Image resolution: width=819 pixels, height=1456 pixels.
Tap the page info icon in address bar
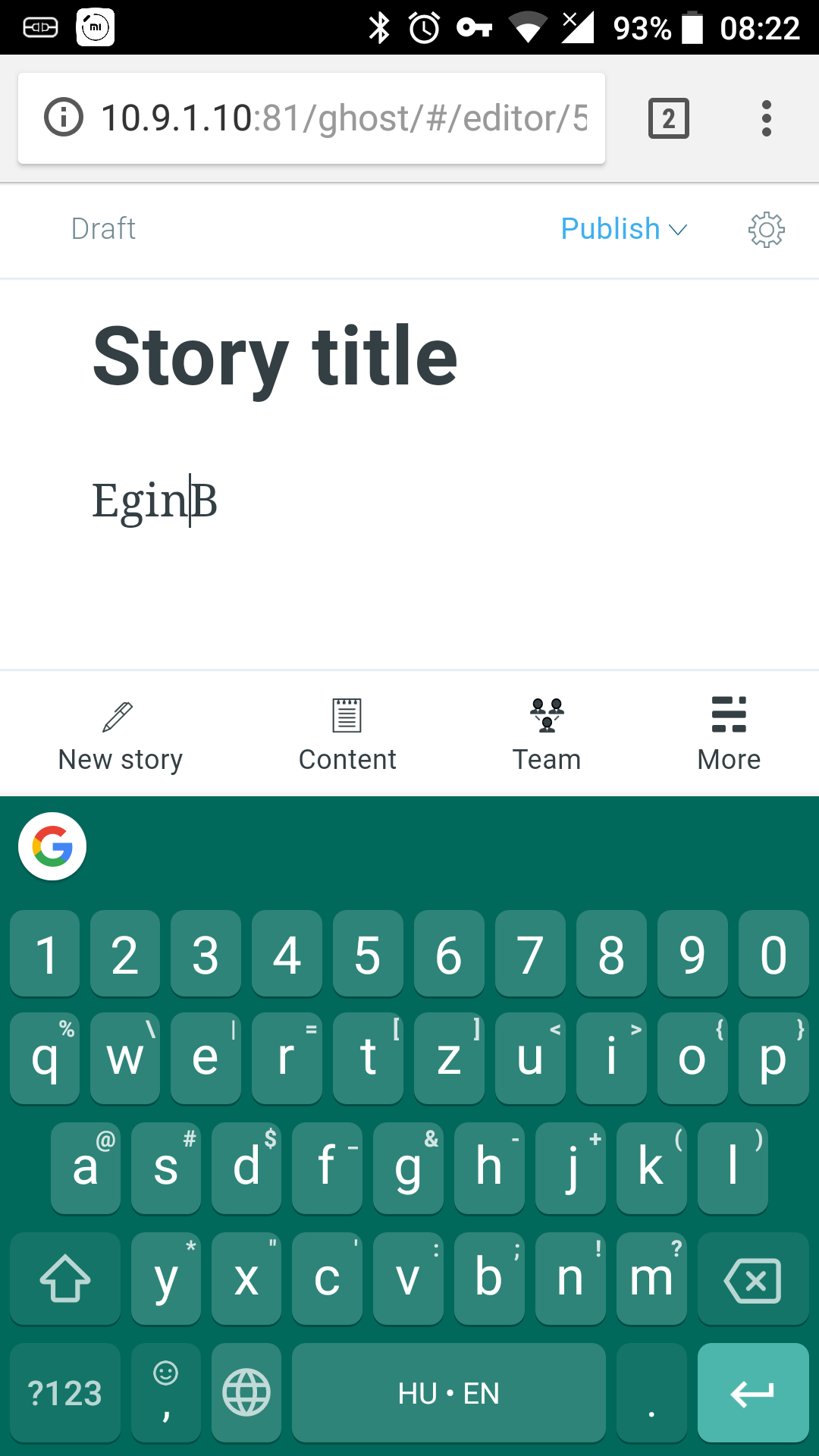click(x=64, y=118)
